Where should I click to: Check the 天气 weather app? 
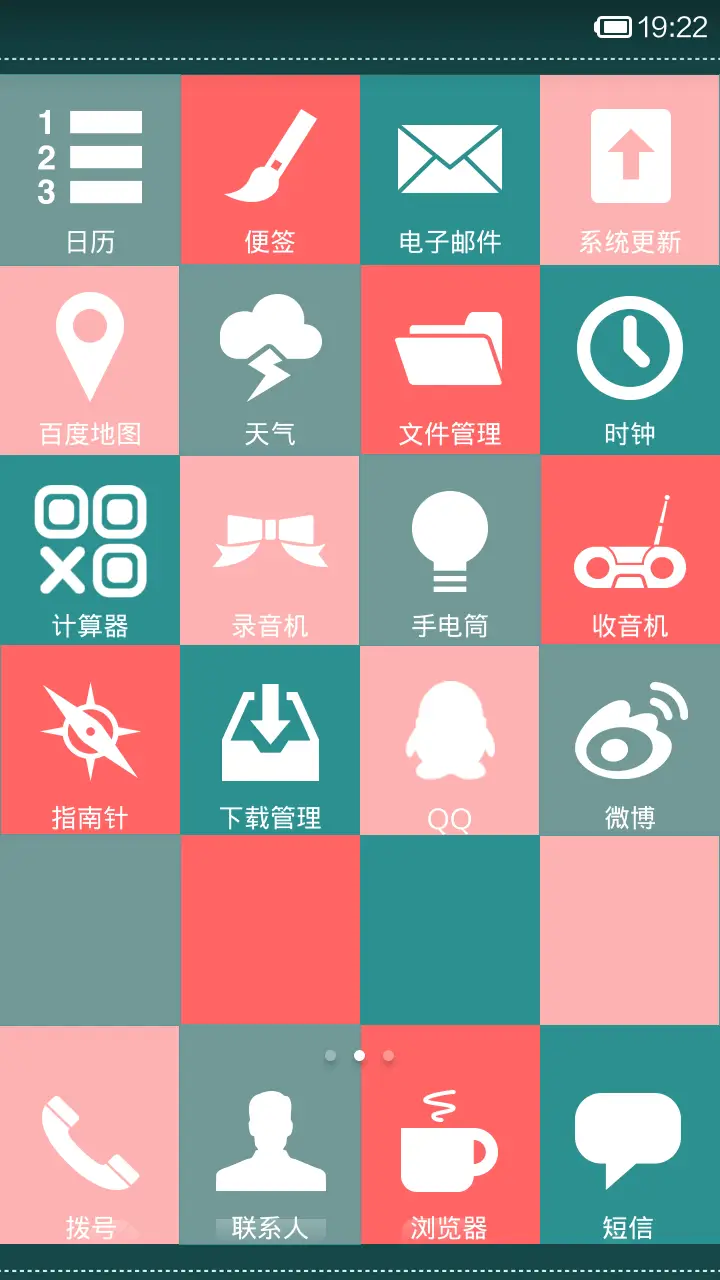tap(270, 360)
